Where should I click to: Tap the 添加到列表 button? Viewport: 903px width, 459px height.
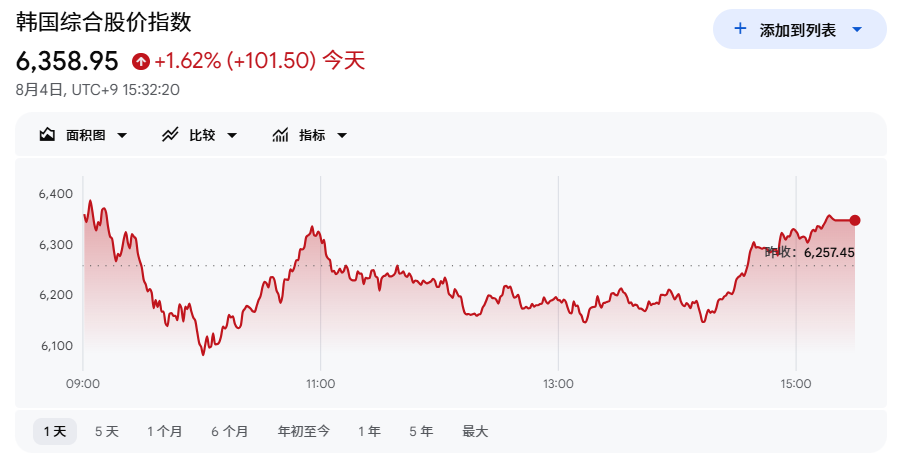799,29
